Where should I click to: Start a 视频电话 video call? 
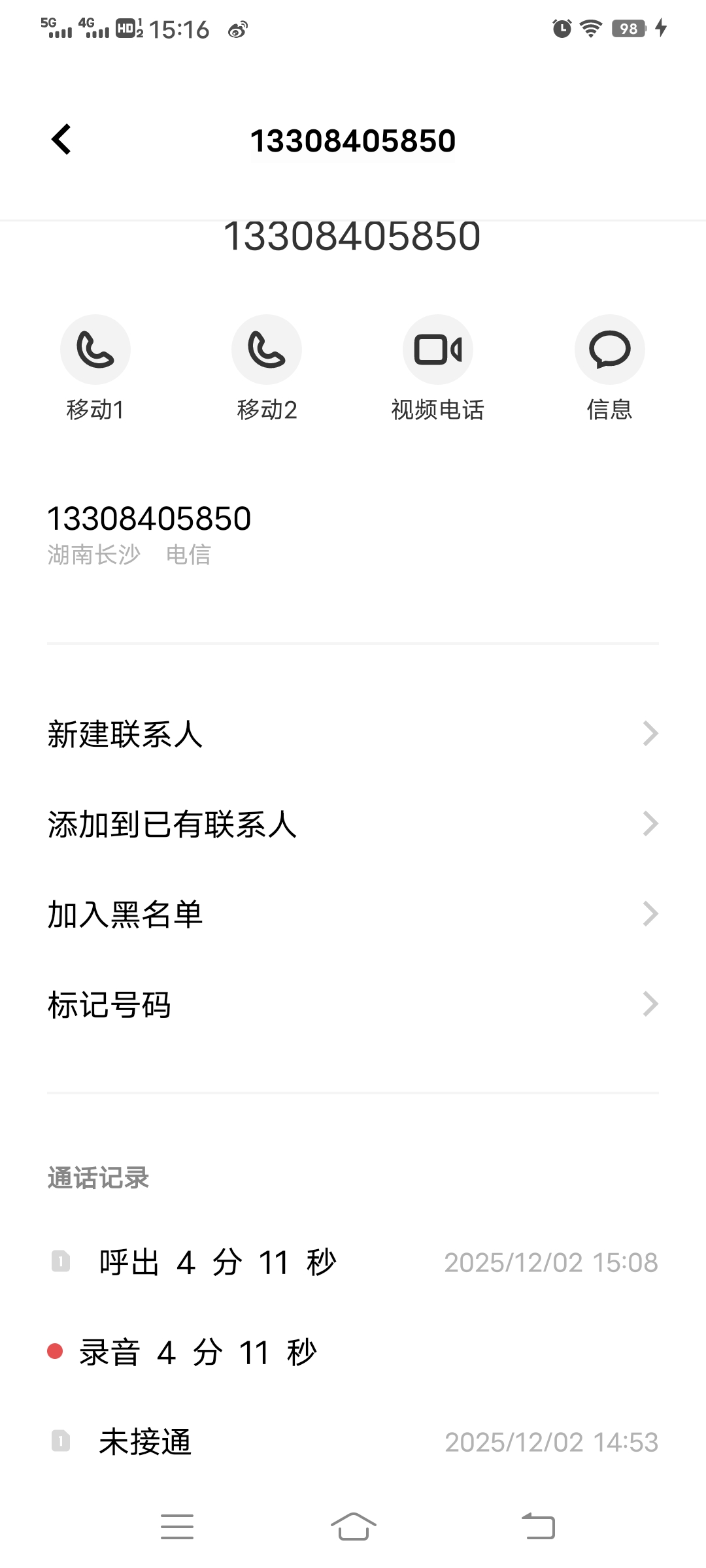click(438, 350)
